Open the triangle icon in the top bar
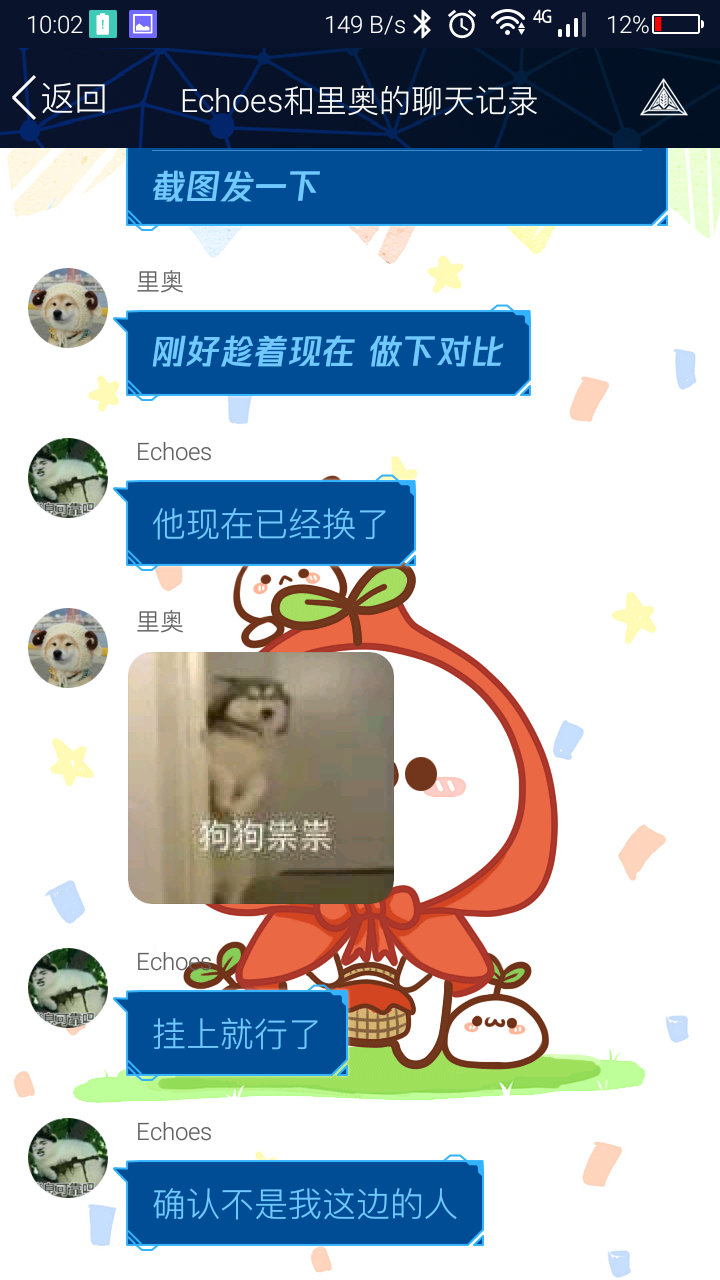 click(663, 98)
